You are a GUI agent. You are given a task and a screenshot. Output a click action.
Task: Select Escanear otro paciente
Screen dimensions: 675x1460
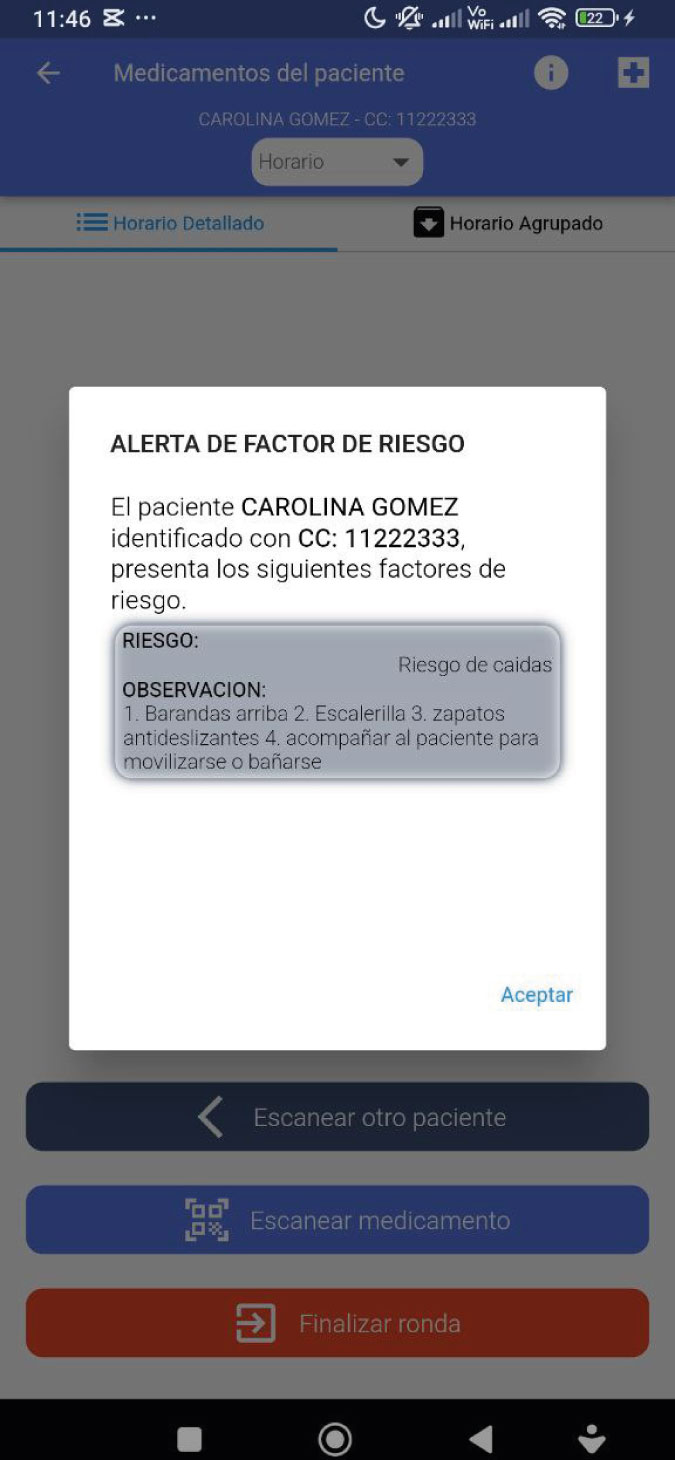point(337,1117)
